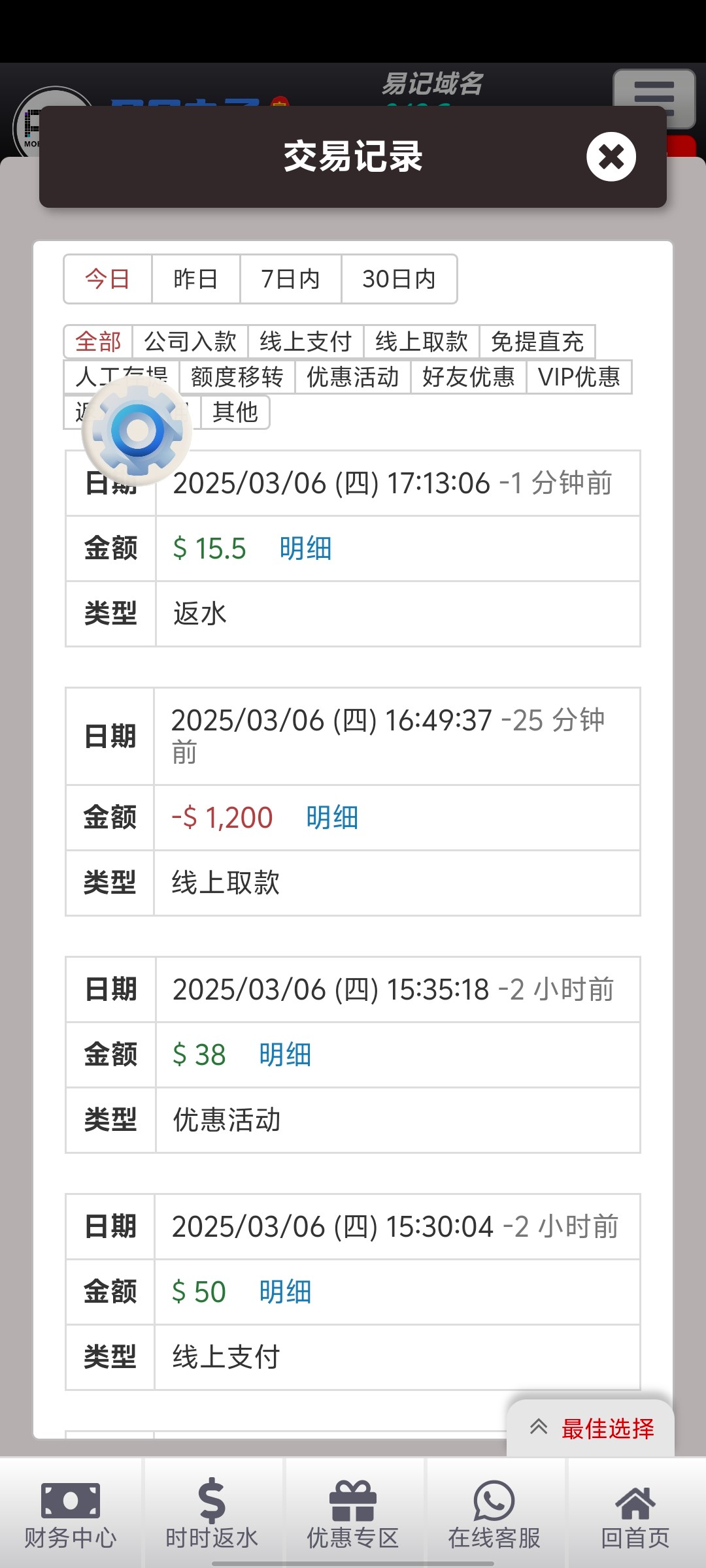Show only 线上取款 records
This screenshot has height=1568, width=706.
click(421, 341)
